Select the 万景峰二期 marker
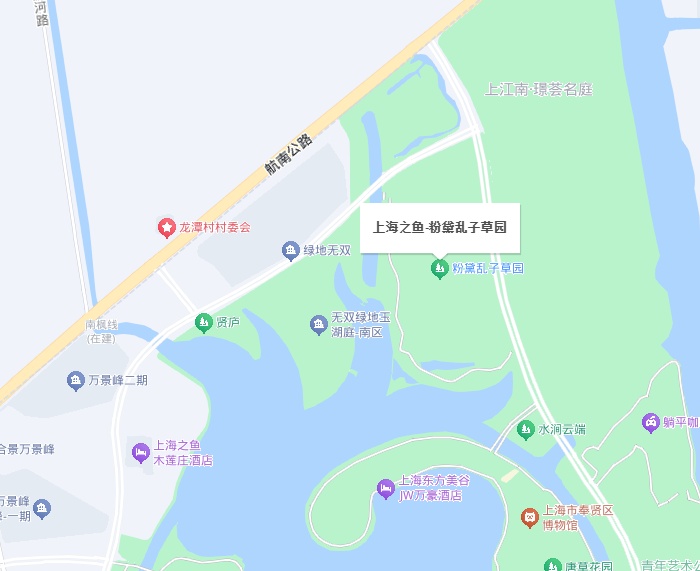The height and width of the screenshot is (571, 700). [75, 380]
